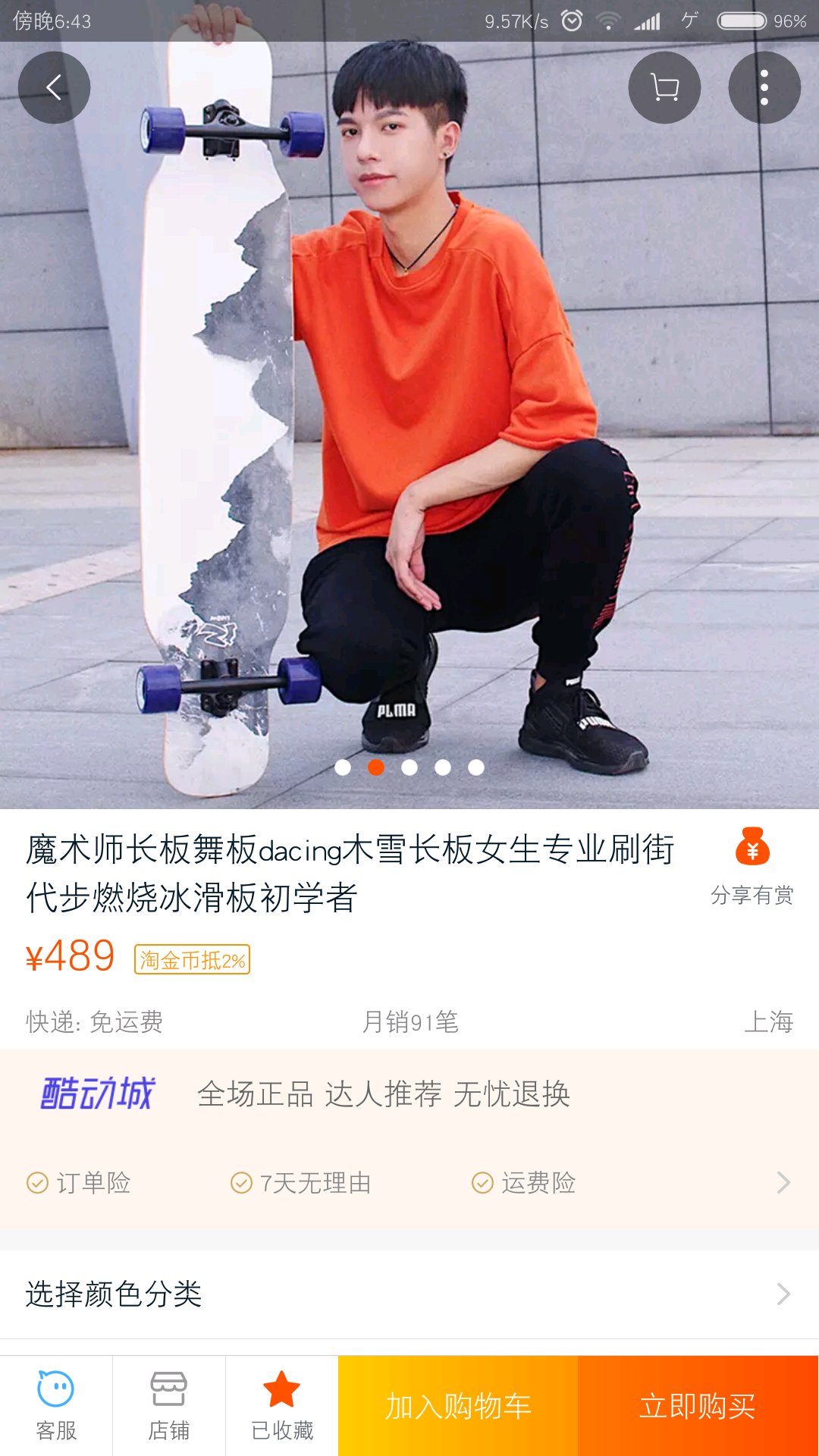View the product photo full screen
Screen dimensions: 819x1456
[409, 425]
